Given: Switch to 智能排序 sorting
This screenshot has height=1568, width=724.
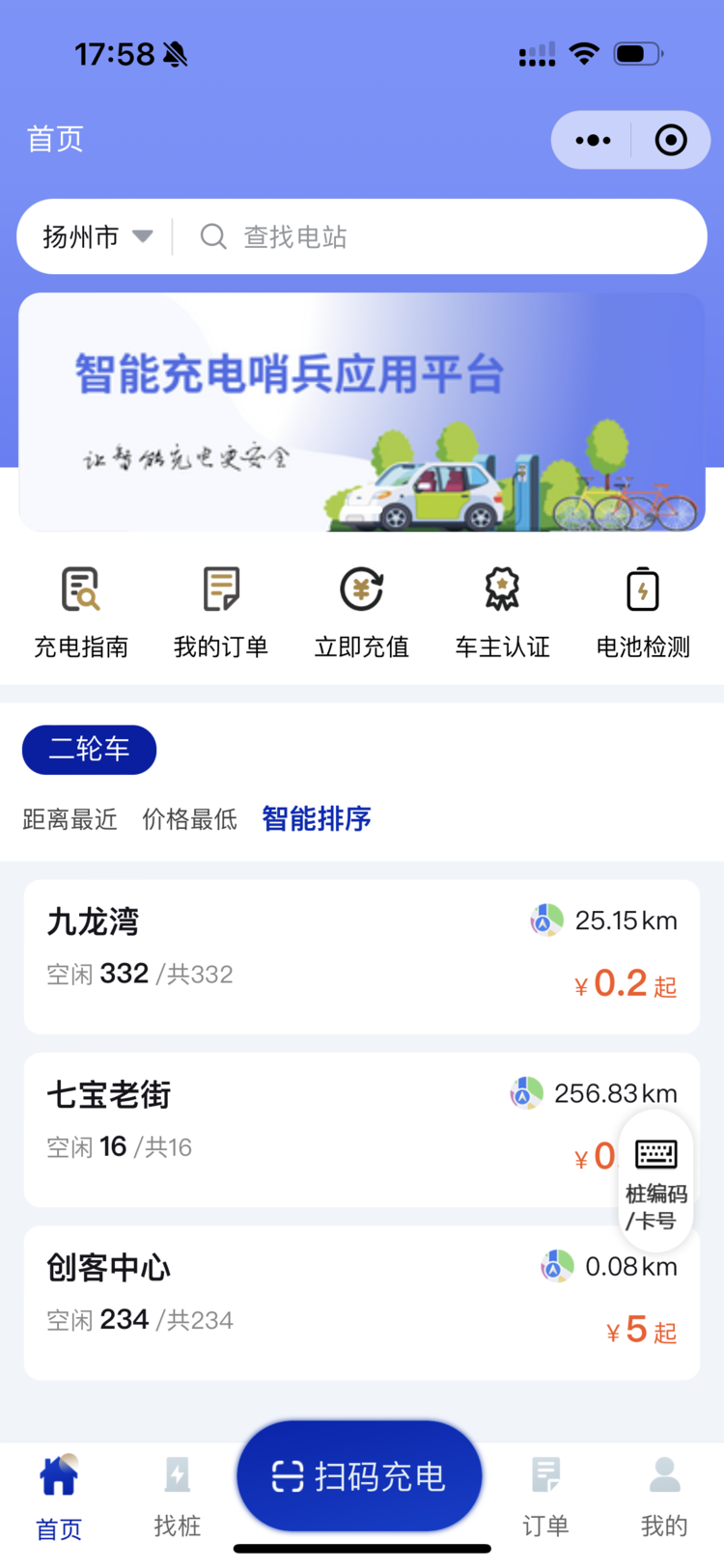Looking at the screenshot, I should [x=317, y=819].
